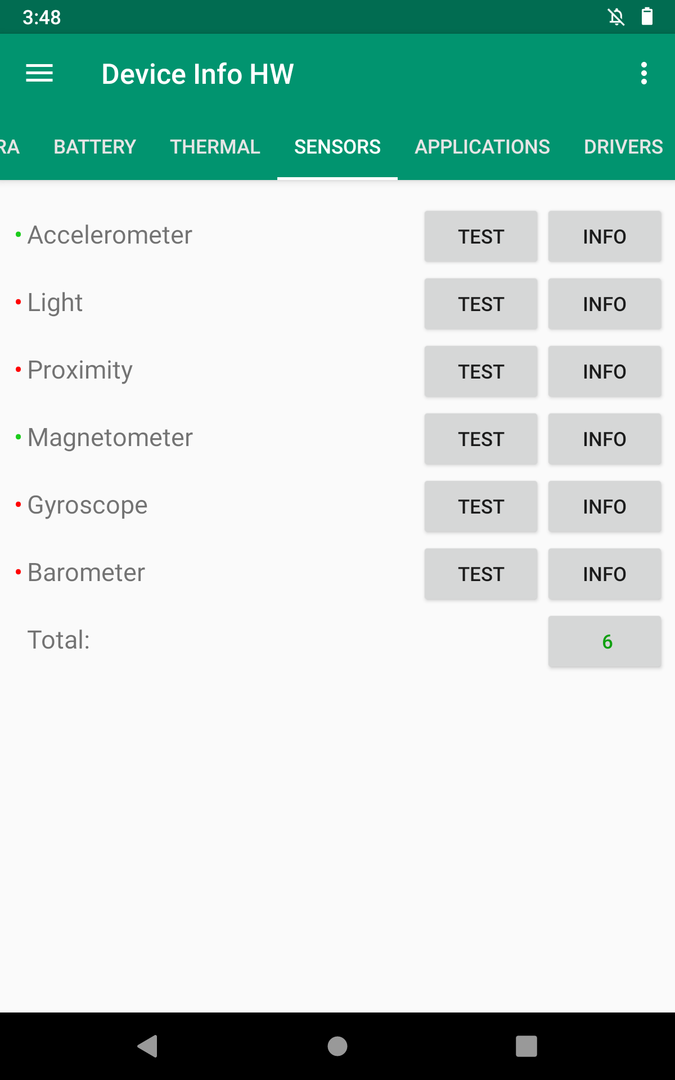This screenshot has height=1080, width=675.
Task: Switch to the Applications tab
Action: (x=482, y=147)
